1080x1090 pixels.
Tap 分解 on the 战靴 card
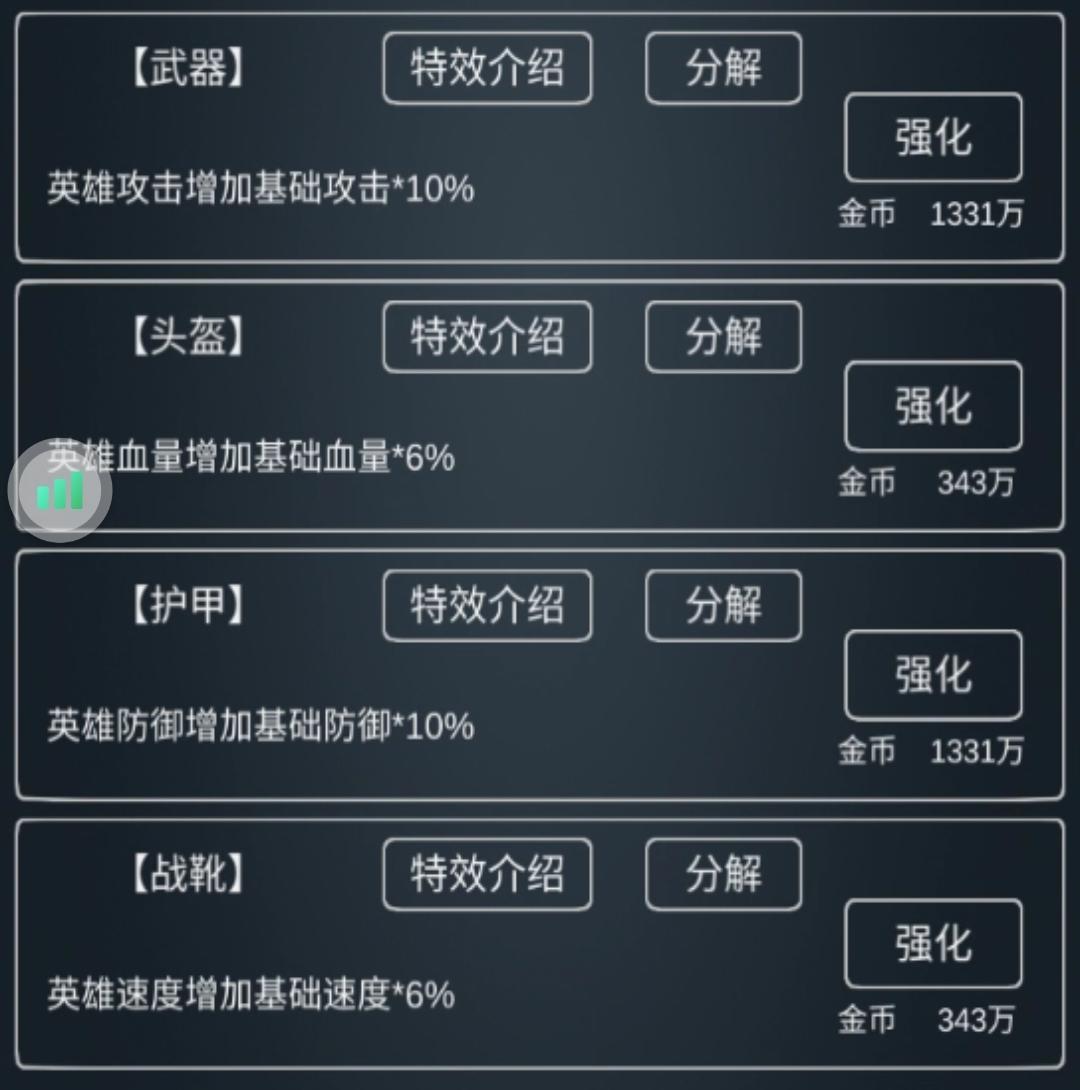723,874
